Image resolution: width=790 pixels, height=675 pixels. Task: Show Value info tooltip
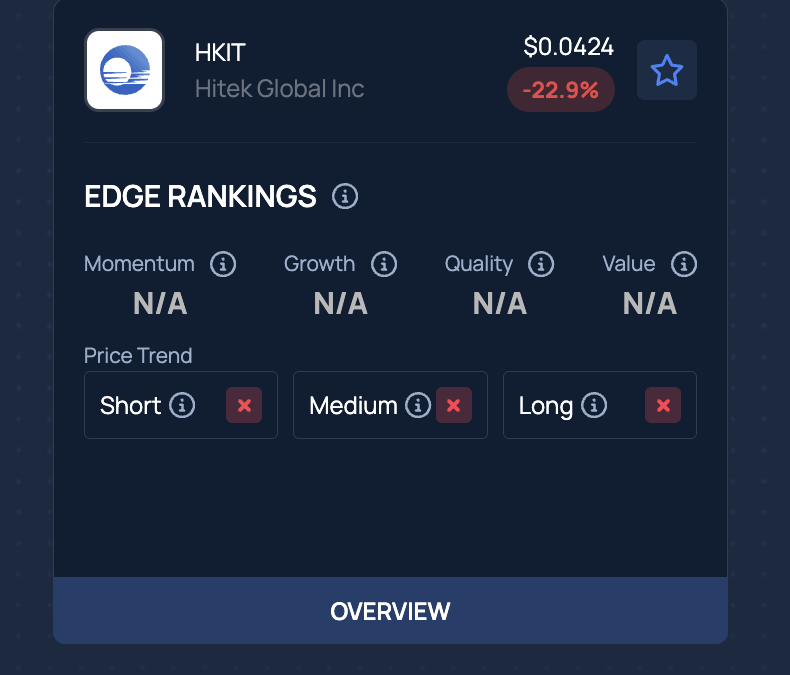coord(684,265)
